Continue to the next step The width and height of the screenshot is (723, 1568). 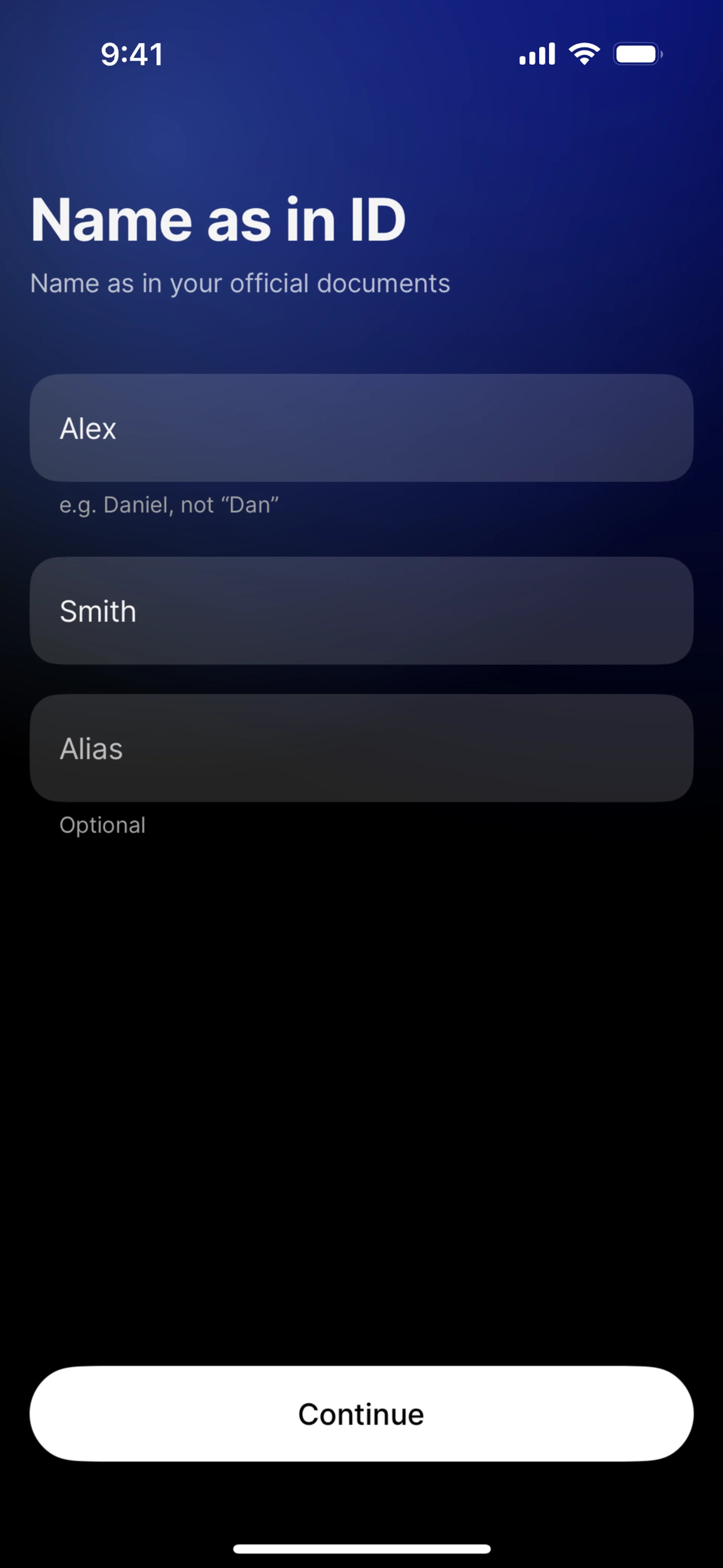(x=361, y=1414)
